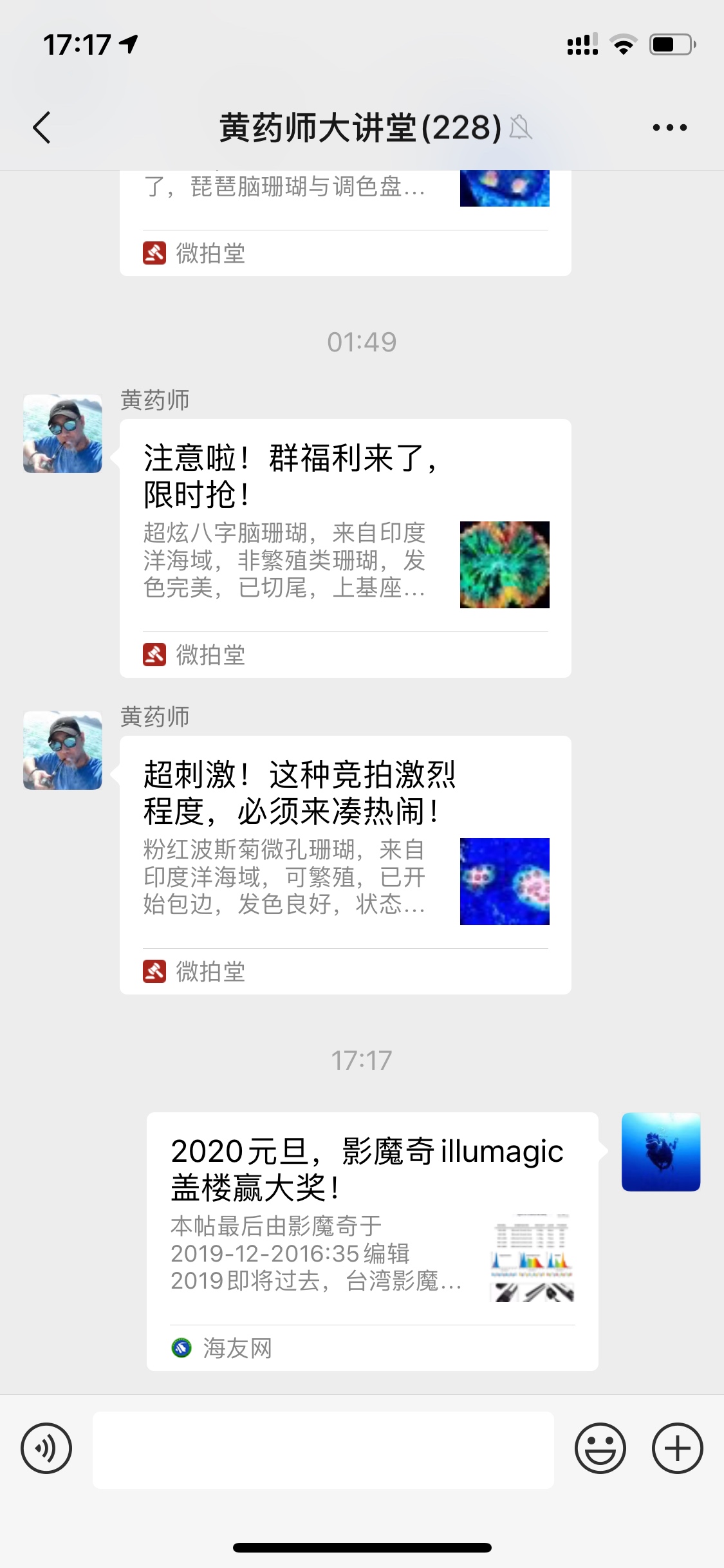The image size is (724, 1568).
Task: View 黄药师's profile from the 注意啦 message avatar
Action: (x=62, y=434)
